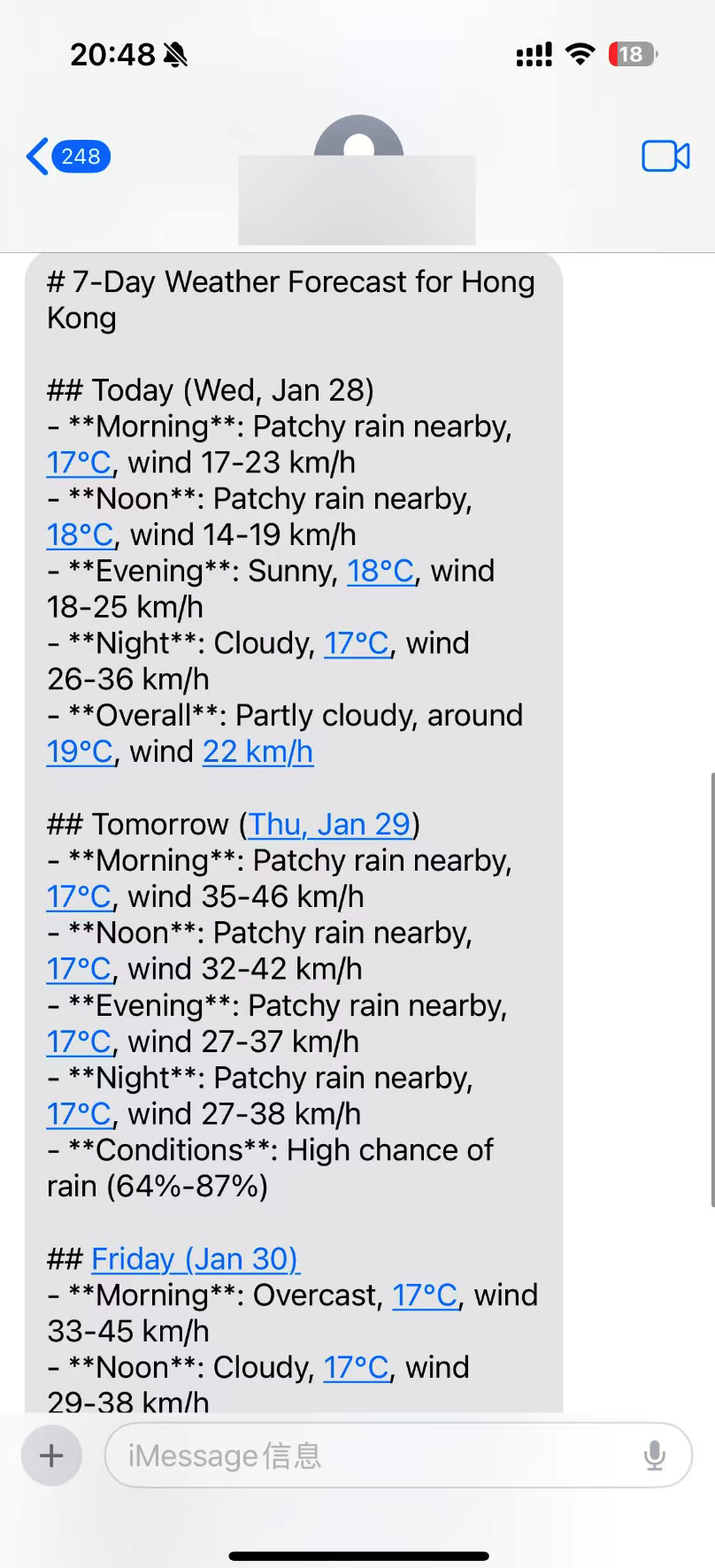The height and width of the screenshot is (1568, 715).
Task: Open the Friday (Jan 30) date link
Action: click(195, 1259)
